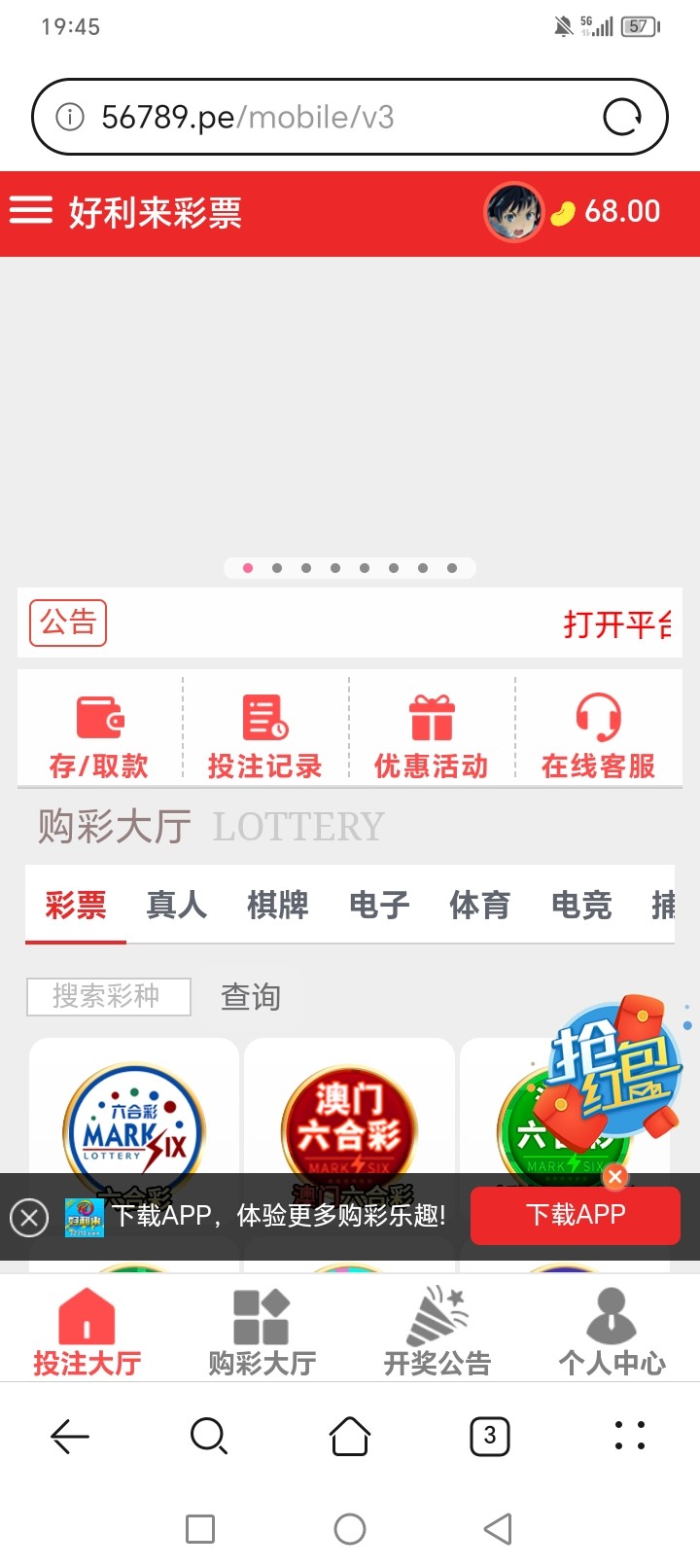Contact 在线客服 online support

[598, 737]
